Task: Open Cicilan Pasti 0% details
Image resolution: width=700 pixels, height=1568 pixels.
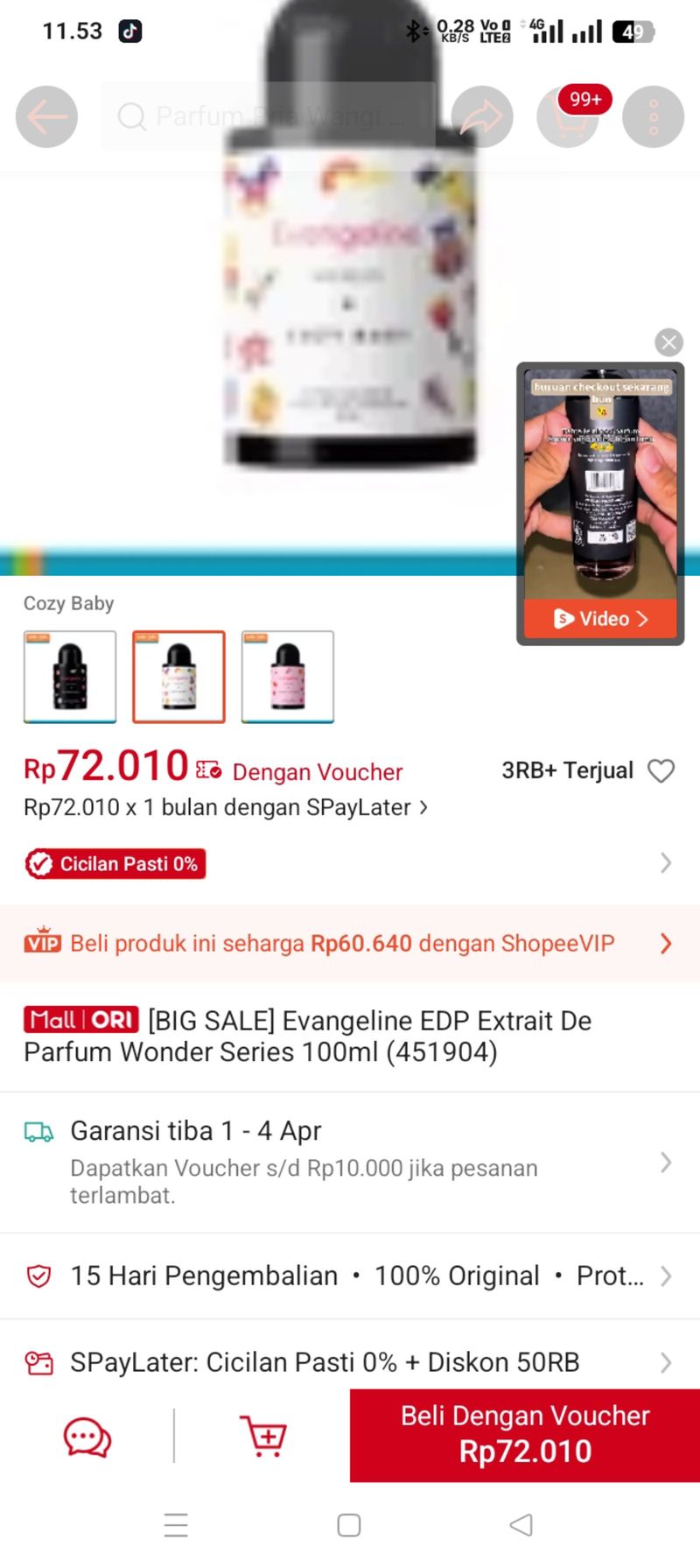Action: 350,863
